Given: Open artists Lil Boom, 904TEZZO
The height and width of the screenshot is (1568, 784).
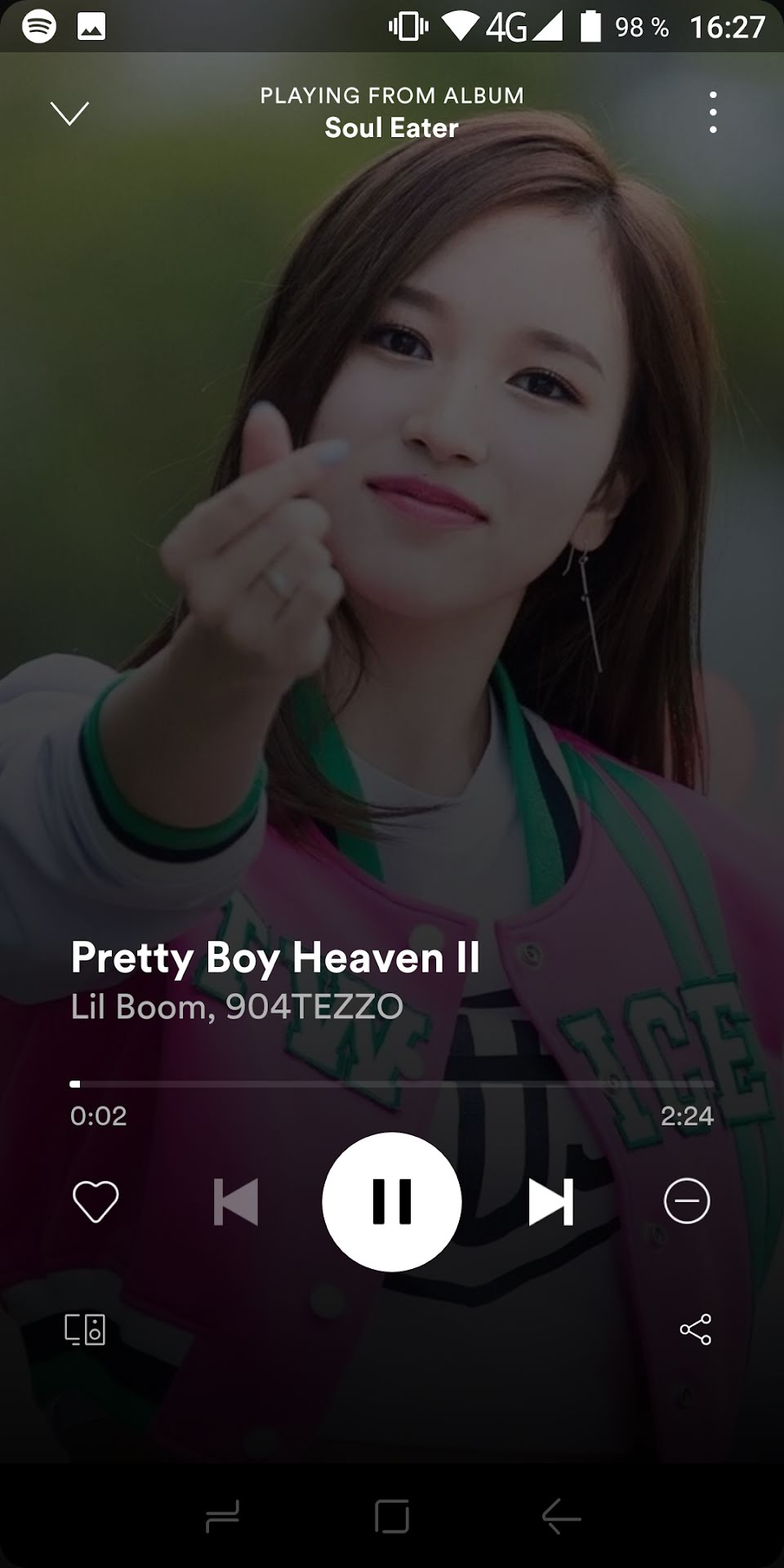Looking at the screenshot, I should tap(237, 1007).
